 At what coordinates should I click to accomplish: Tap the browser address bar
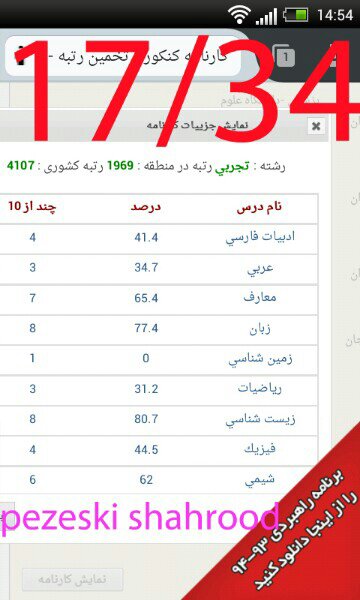(123, 57)
